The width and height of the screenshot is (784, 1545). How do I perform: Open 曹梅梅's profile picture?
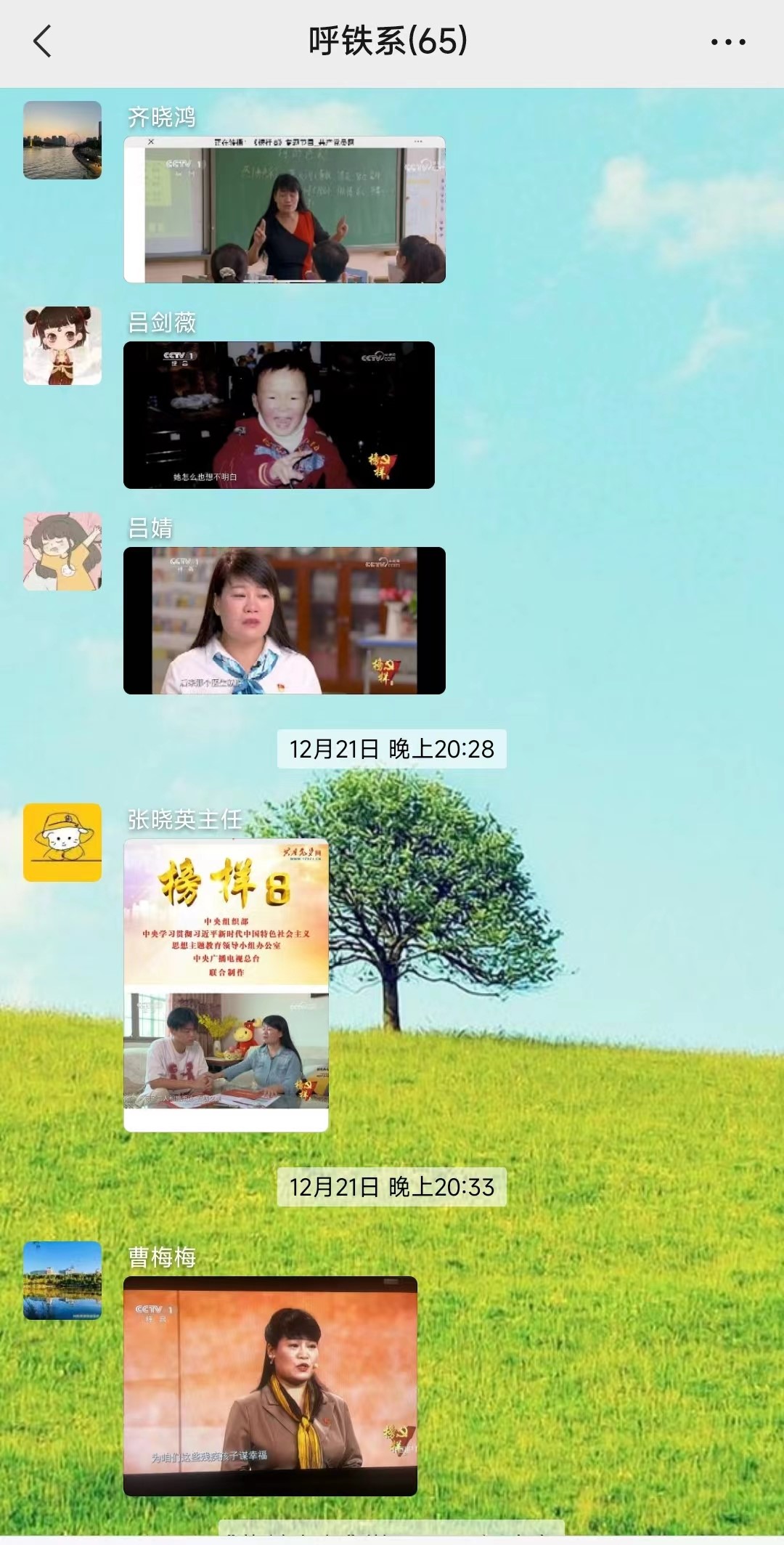pos(62,1280)
